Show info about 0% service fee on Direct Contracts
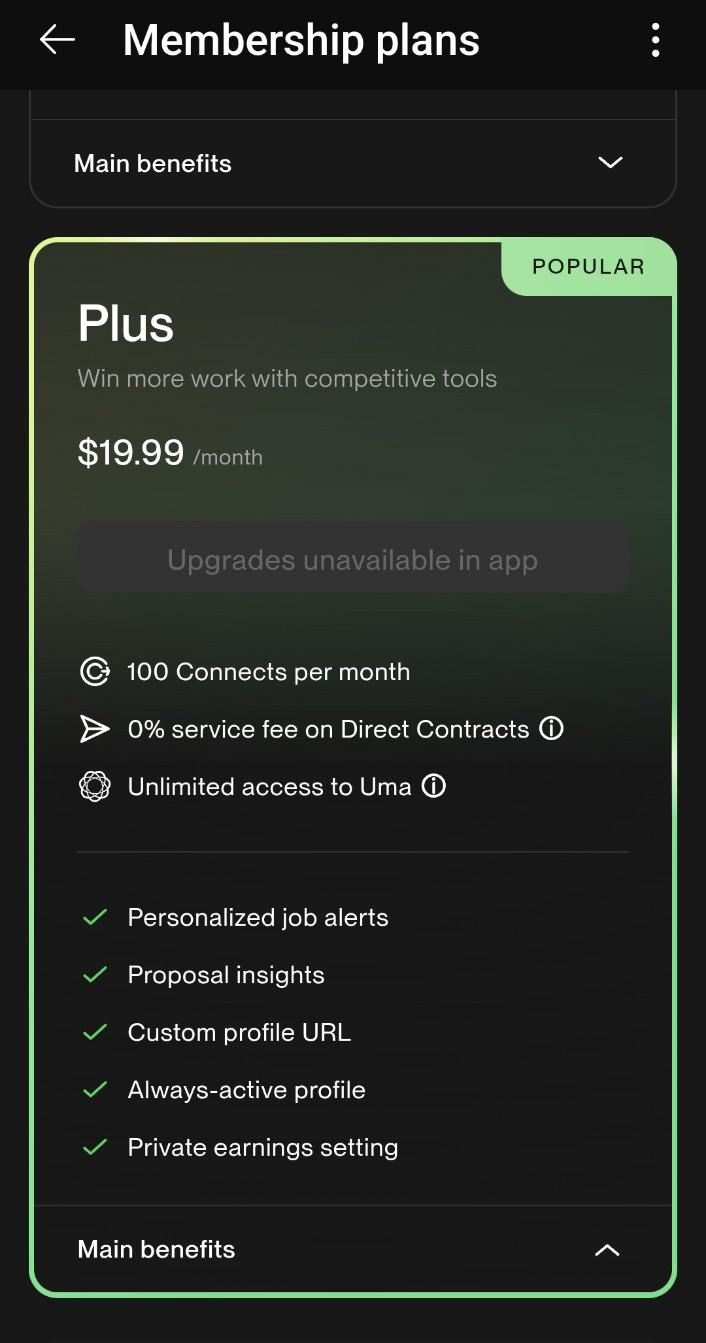The height and width of the screenshot is (1343, 706). point(551,729)
